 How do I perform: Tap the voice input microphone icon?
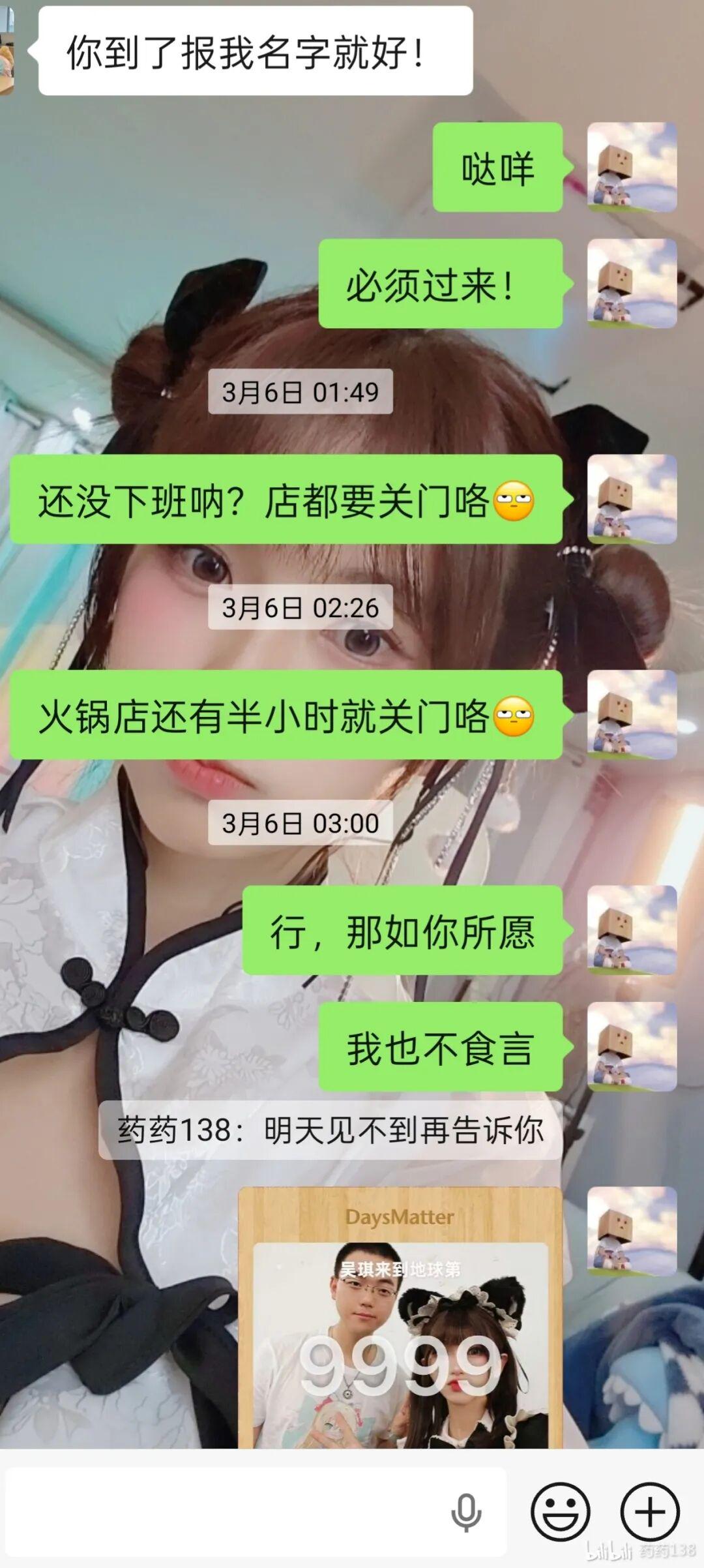click(465, 1512)
